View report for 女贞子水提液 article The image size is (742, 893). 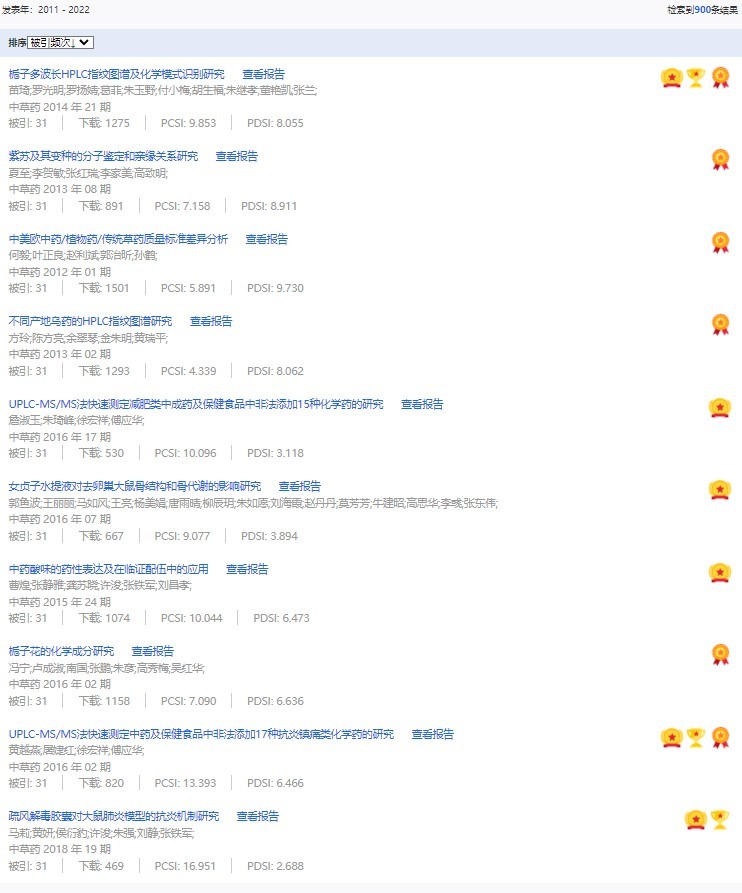299,486
